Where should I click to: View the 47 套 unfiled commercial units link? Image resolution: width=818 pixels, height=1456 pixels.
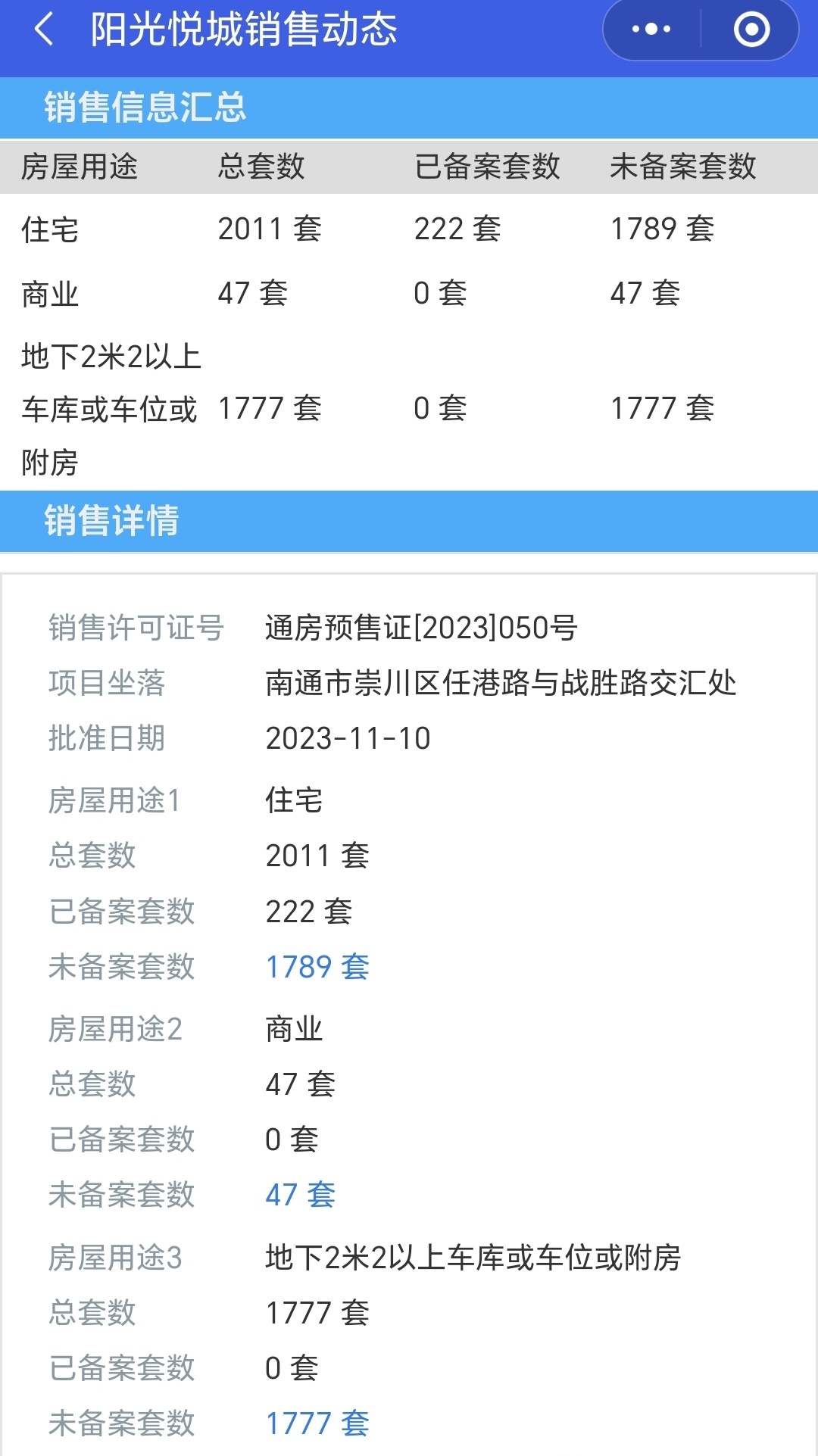300,1195
